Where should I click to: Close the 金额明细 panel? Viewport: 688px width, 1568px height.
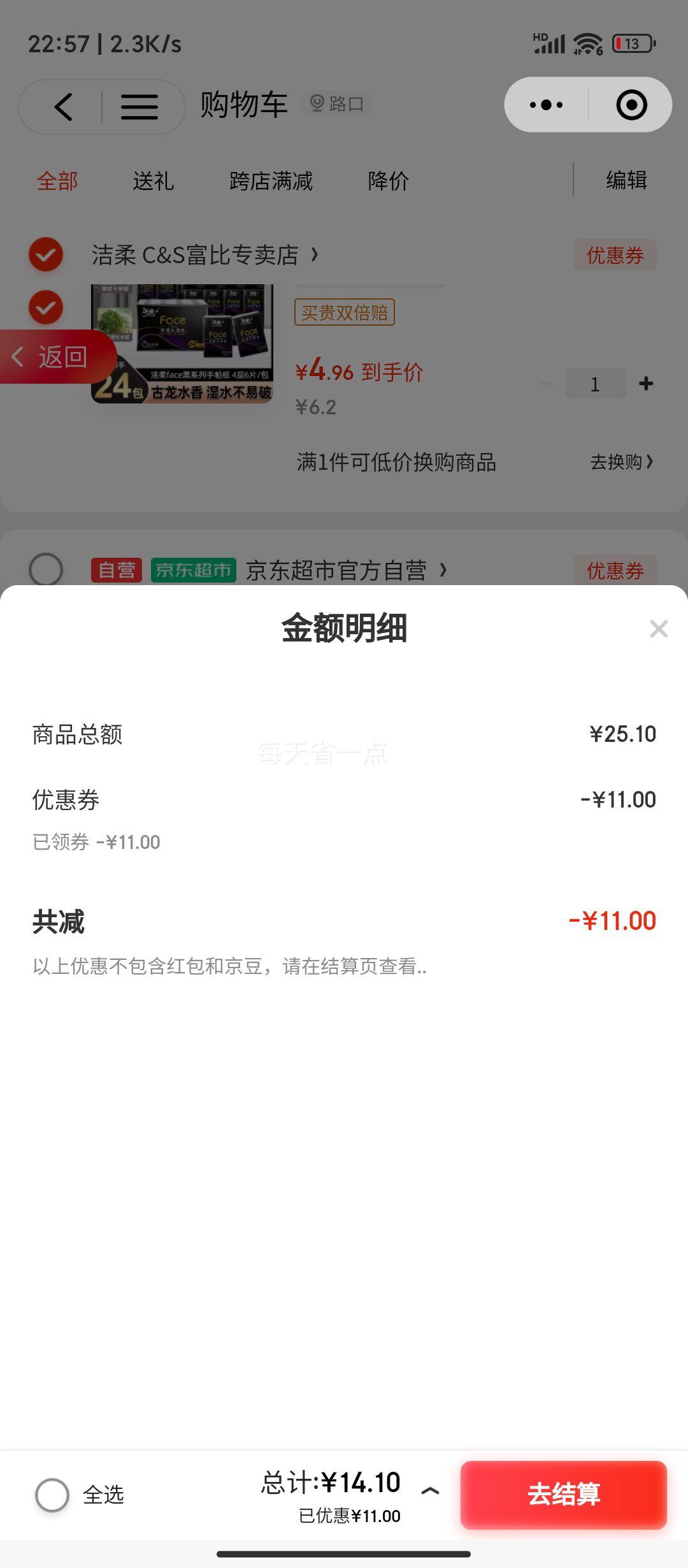(x=659, y=629)
